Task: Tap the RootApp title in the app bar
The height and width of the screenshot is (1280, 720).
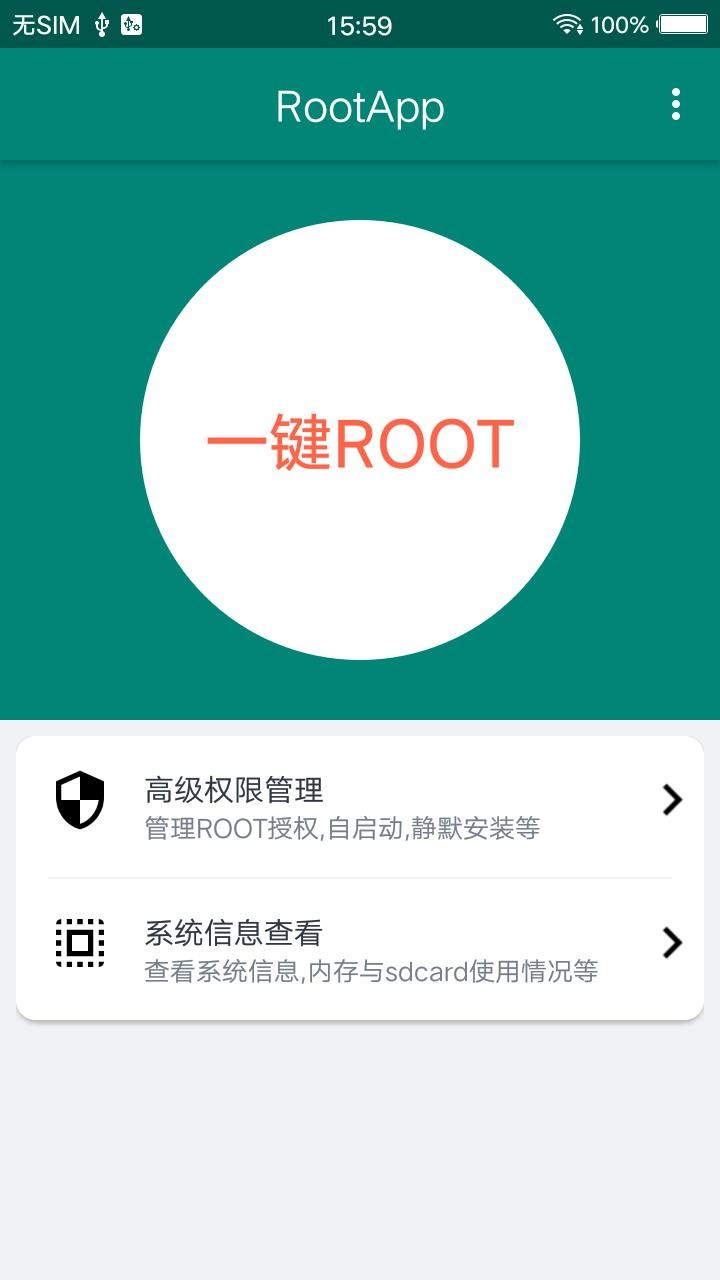Action: coord(360,105)
